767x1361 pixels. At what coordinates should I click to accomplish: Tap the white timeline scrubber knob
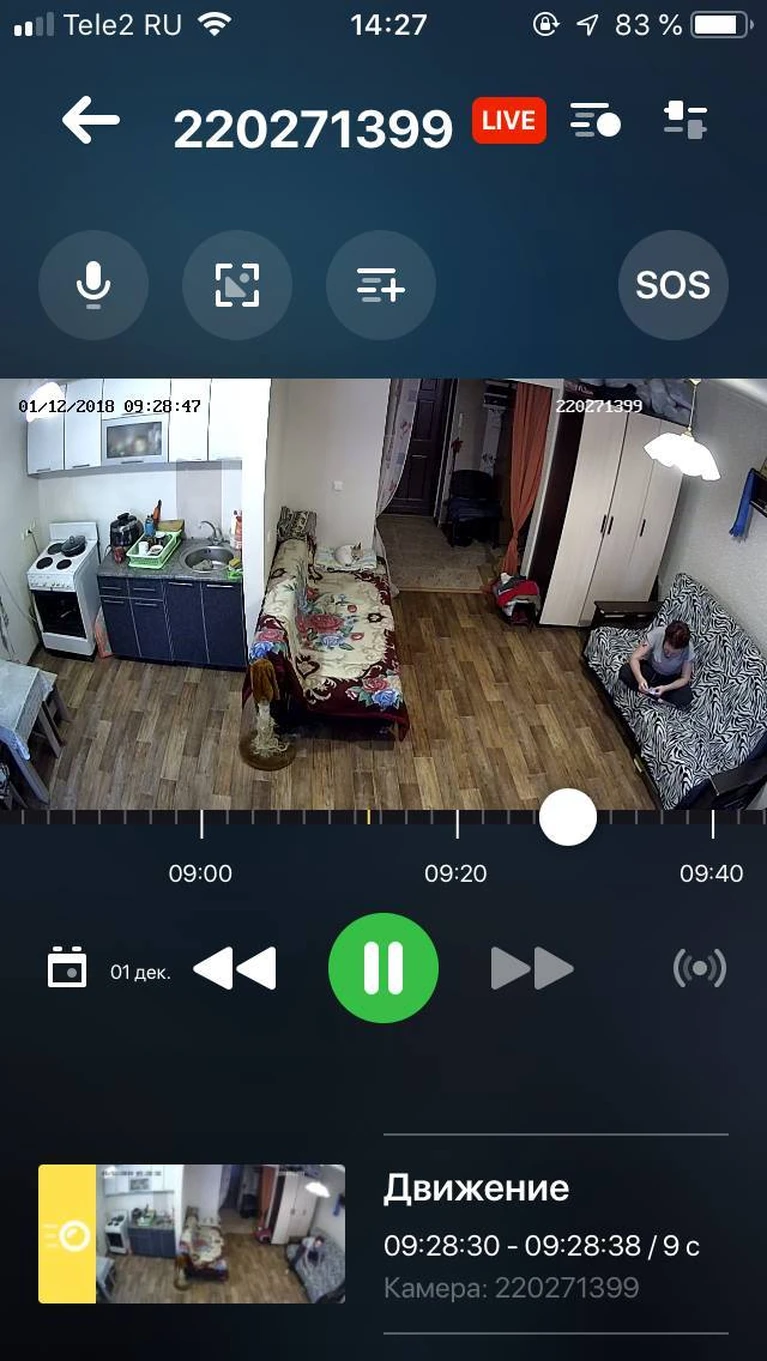[568, 817]
